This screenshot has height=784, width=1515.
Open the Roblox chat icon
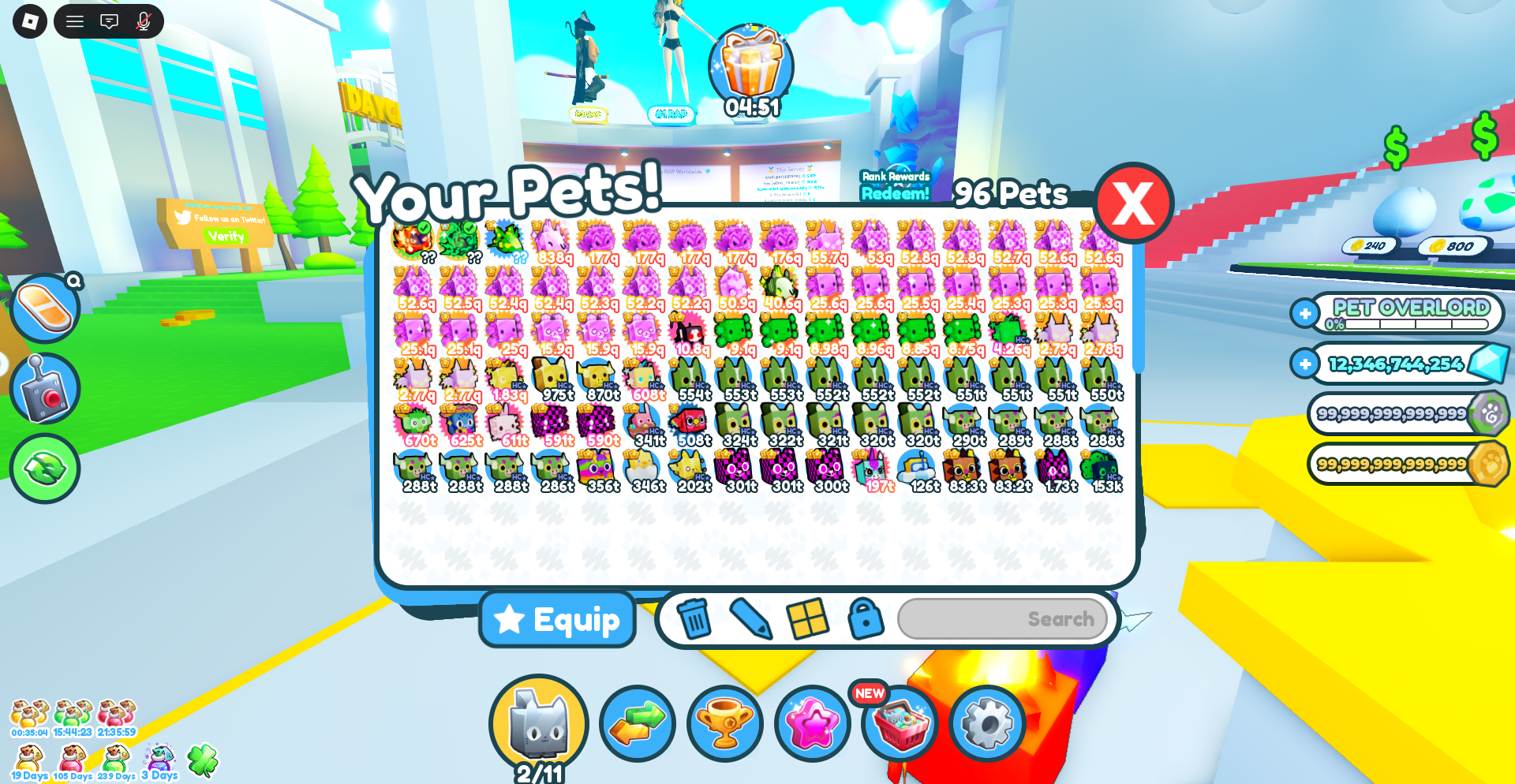(x=109, y=21)
